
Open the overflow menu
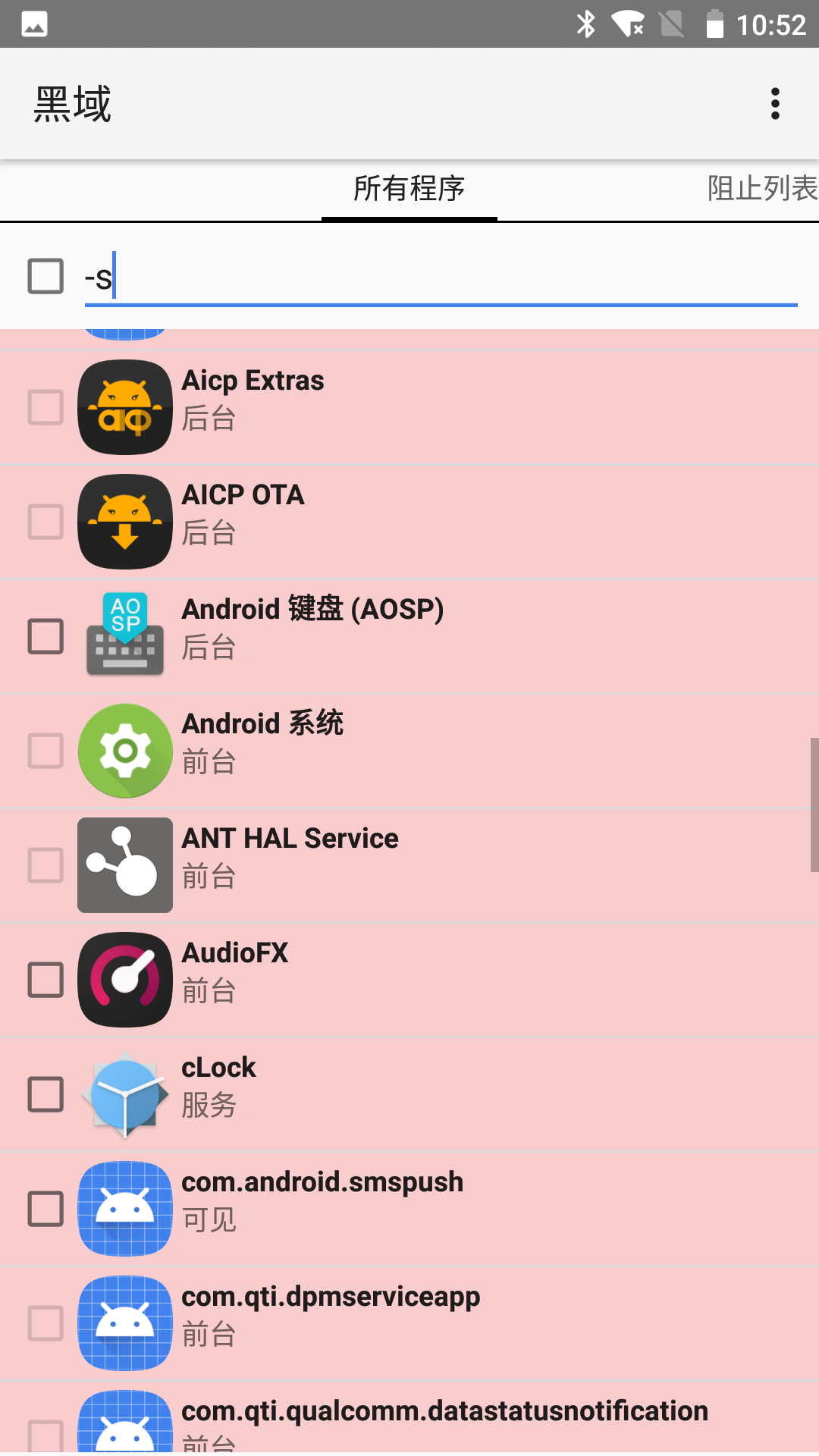775,104
